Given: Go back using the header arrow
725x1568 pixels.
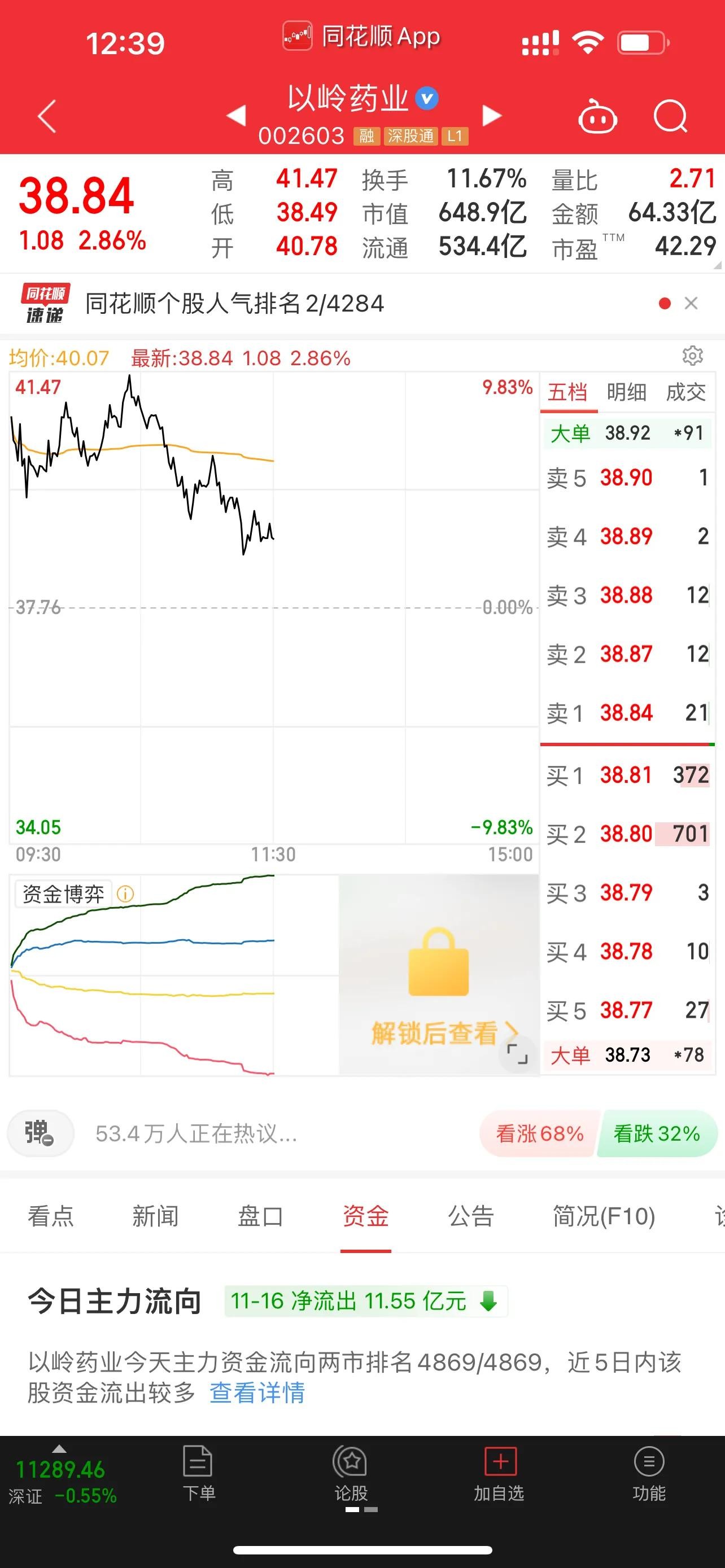Looking at the screenshot, I should coord(47,116).
